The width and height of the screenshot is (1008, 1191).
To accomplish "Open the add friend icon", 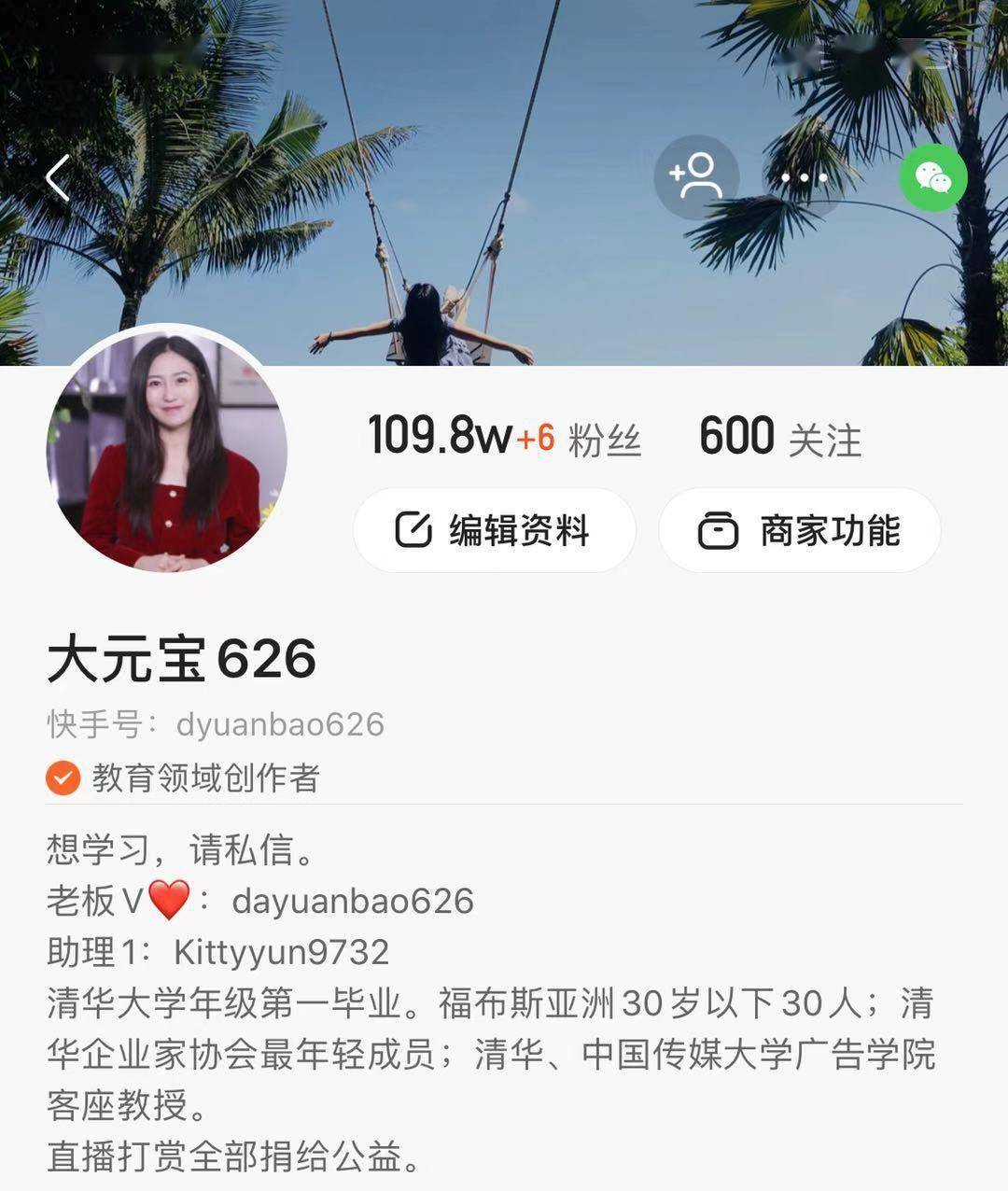I will [x=696, y=176].
